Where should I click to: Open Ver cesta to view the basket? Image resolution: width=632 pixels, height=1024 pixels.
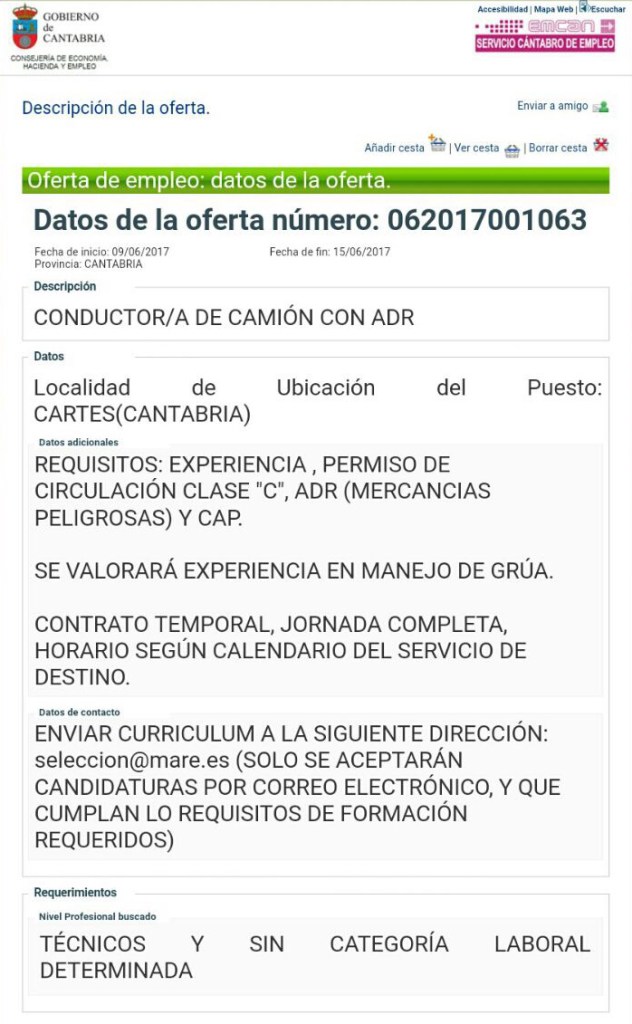click(477, 148)
